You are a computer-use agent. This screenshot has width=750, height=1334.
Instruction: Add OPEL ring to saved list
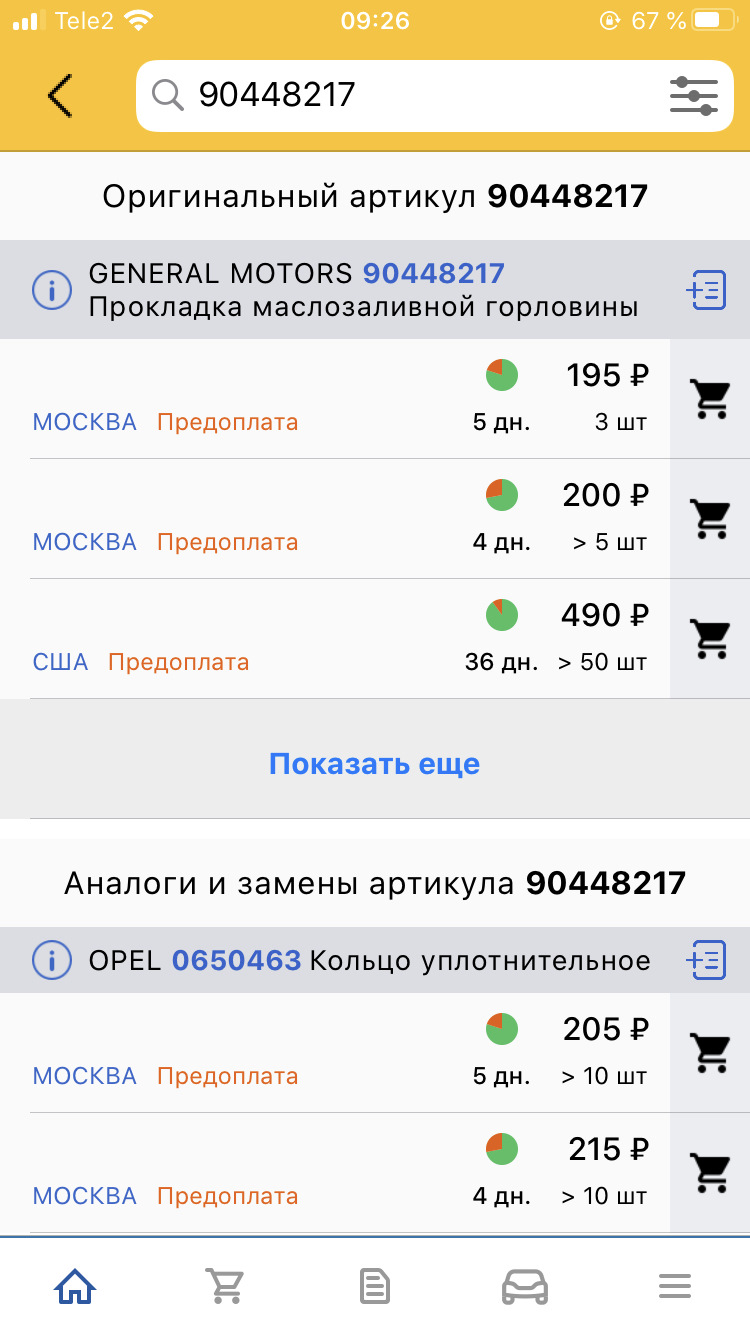[x=707, y=959]
